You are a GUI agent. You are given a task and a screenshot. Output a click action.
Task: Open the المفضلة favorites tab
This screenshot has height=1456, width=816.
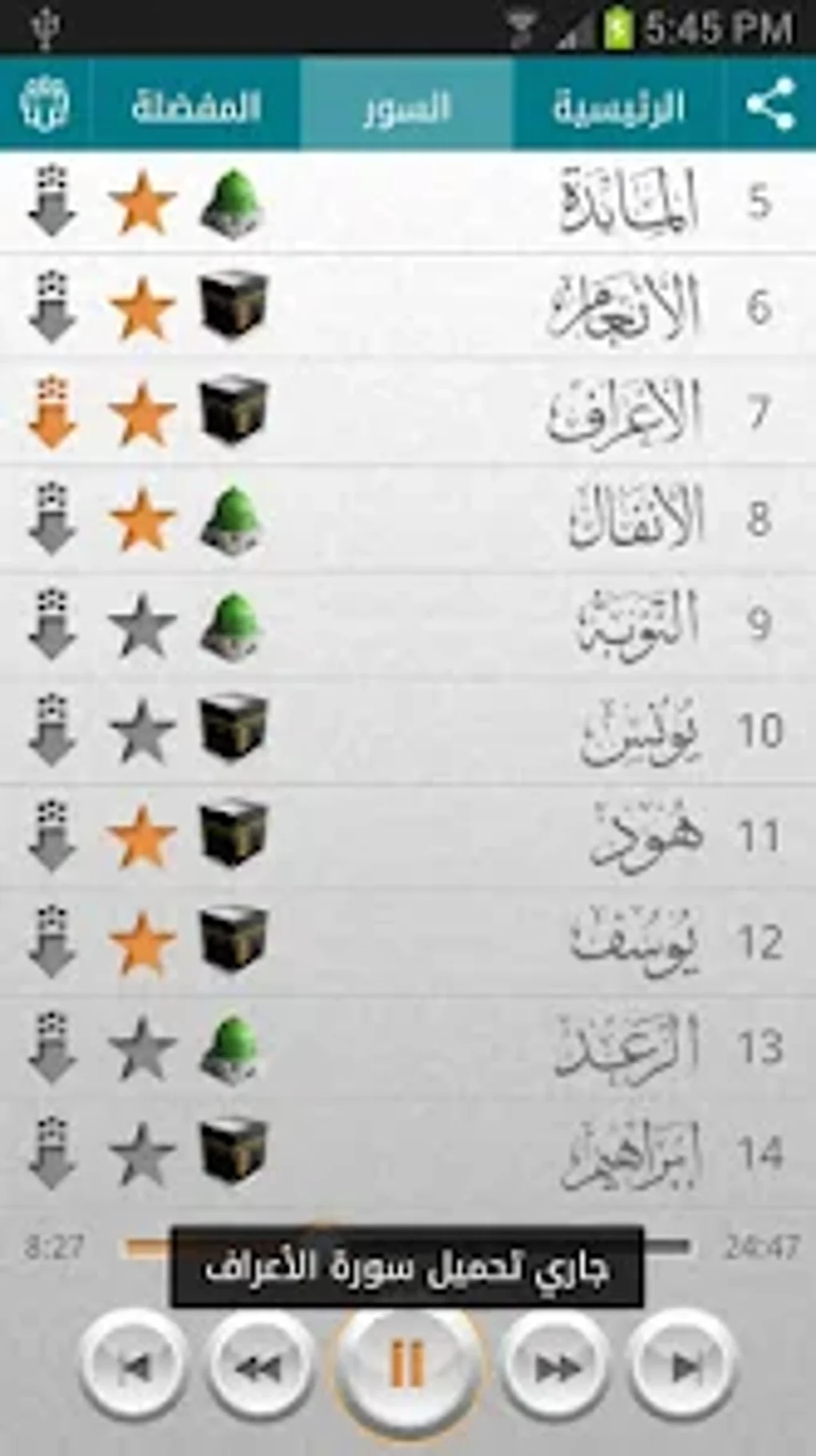pos(196,104)
